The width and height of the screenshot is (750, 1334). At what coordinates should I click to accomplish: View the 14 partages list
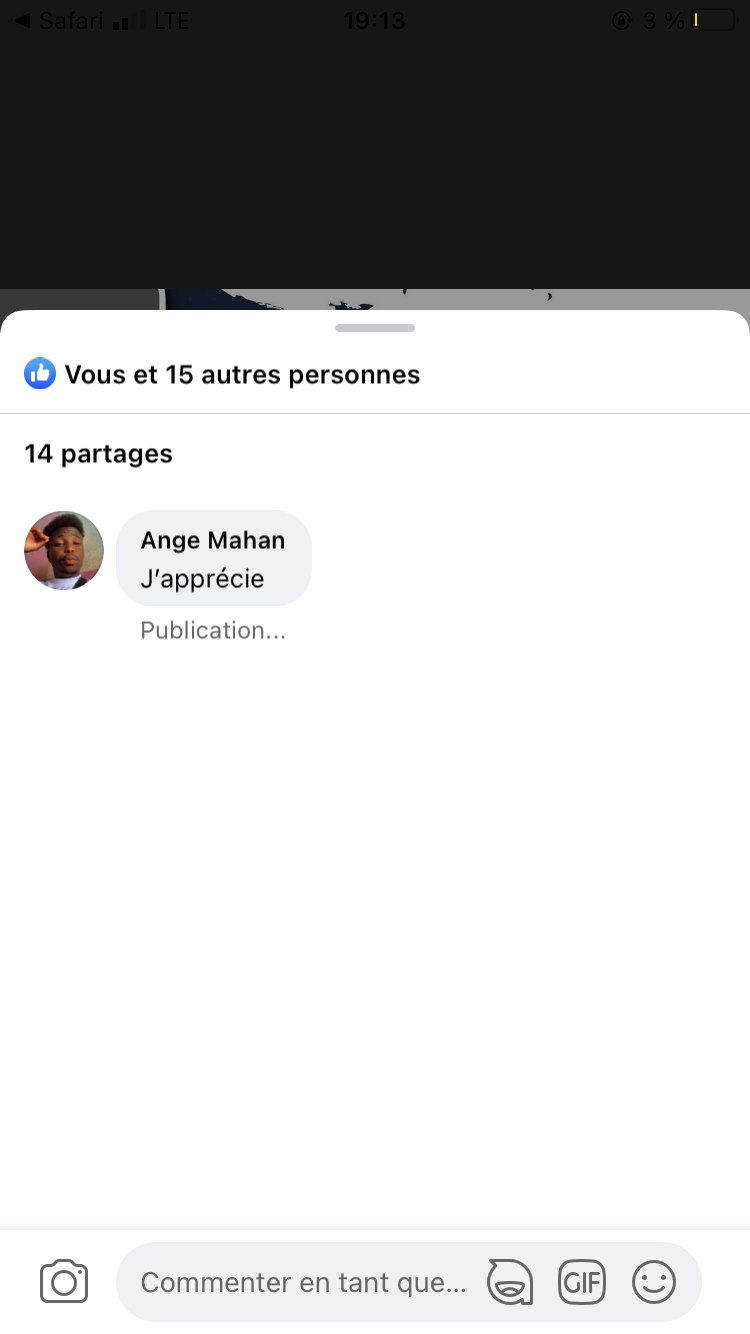(98, 454)
